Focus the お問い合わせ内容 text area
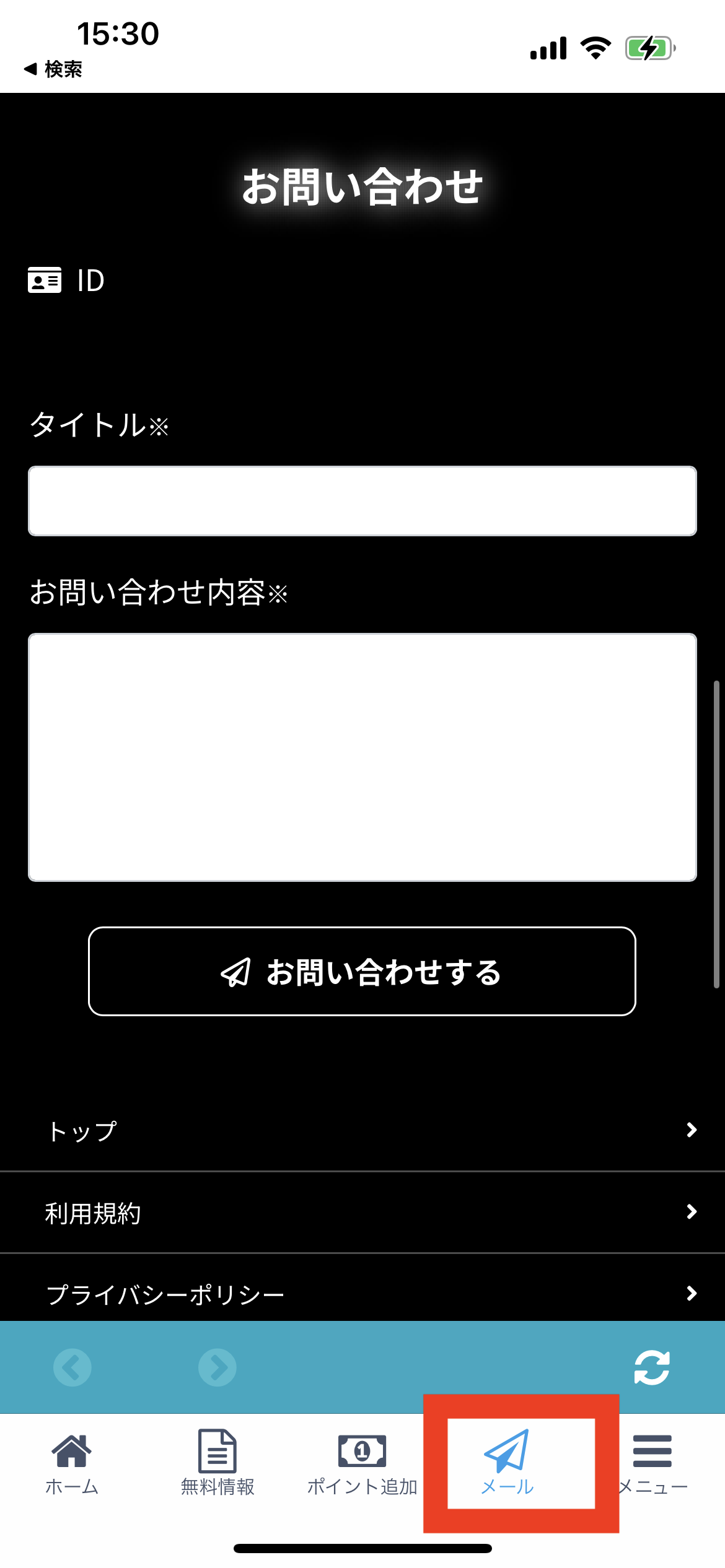The image size is (725, 1568). click(362, 757)
